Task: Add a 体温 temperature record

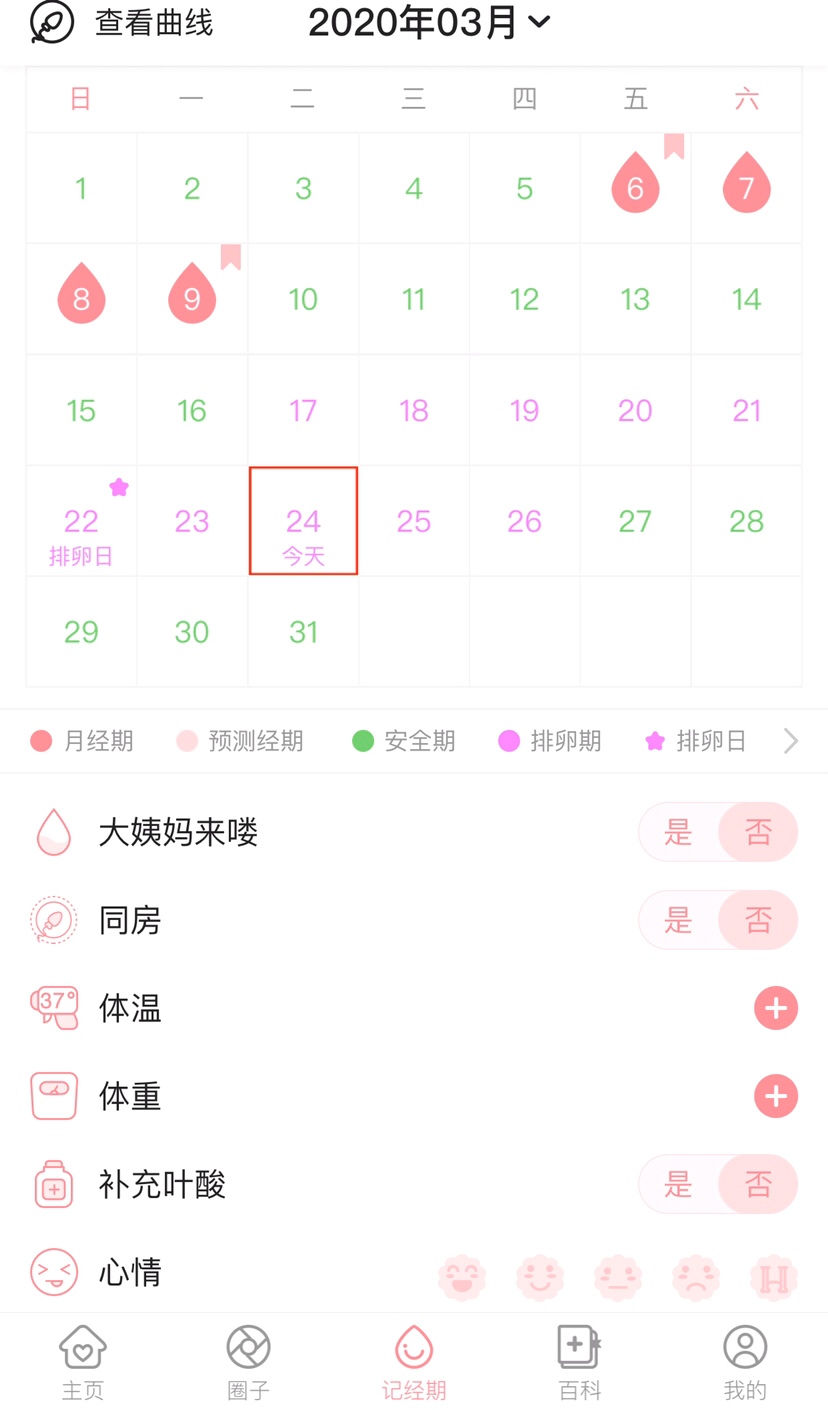Action: pyautogui.click(x=775, y=1008)
